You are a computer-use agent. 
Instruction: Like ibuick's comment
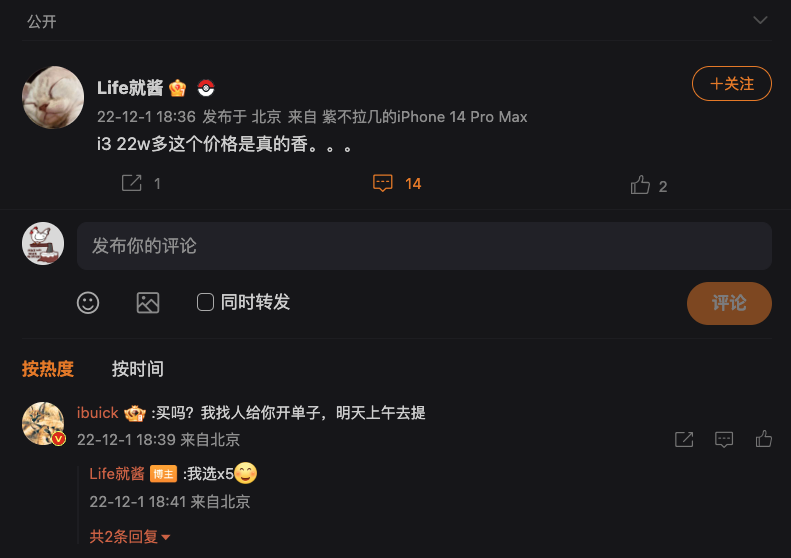764,439
